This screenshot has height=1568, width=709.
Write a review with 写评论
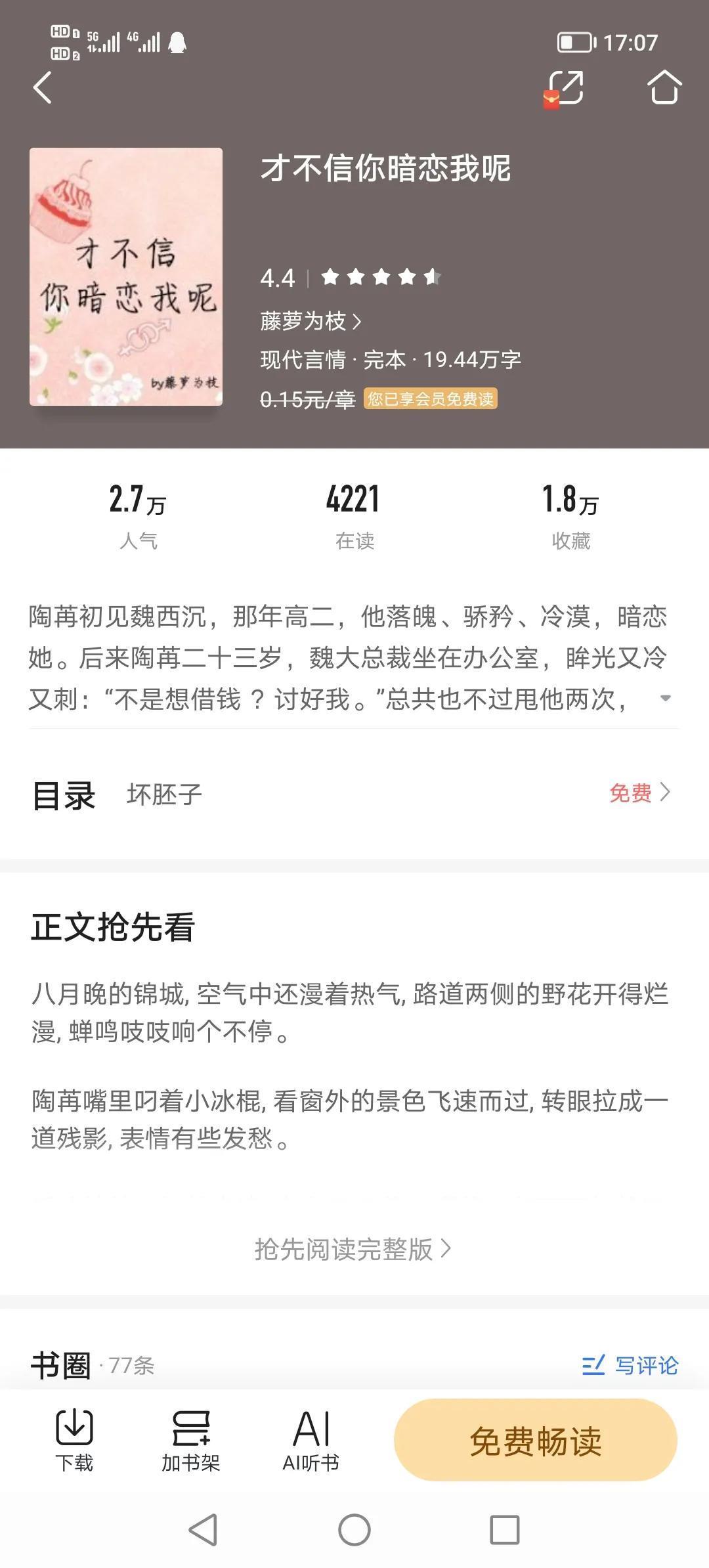tap(630, 1366)
